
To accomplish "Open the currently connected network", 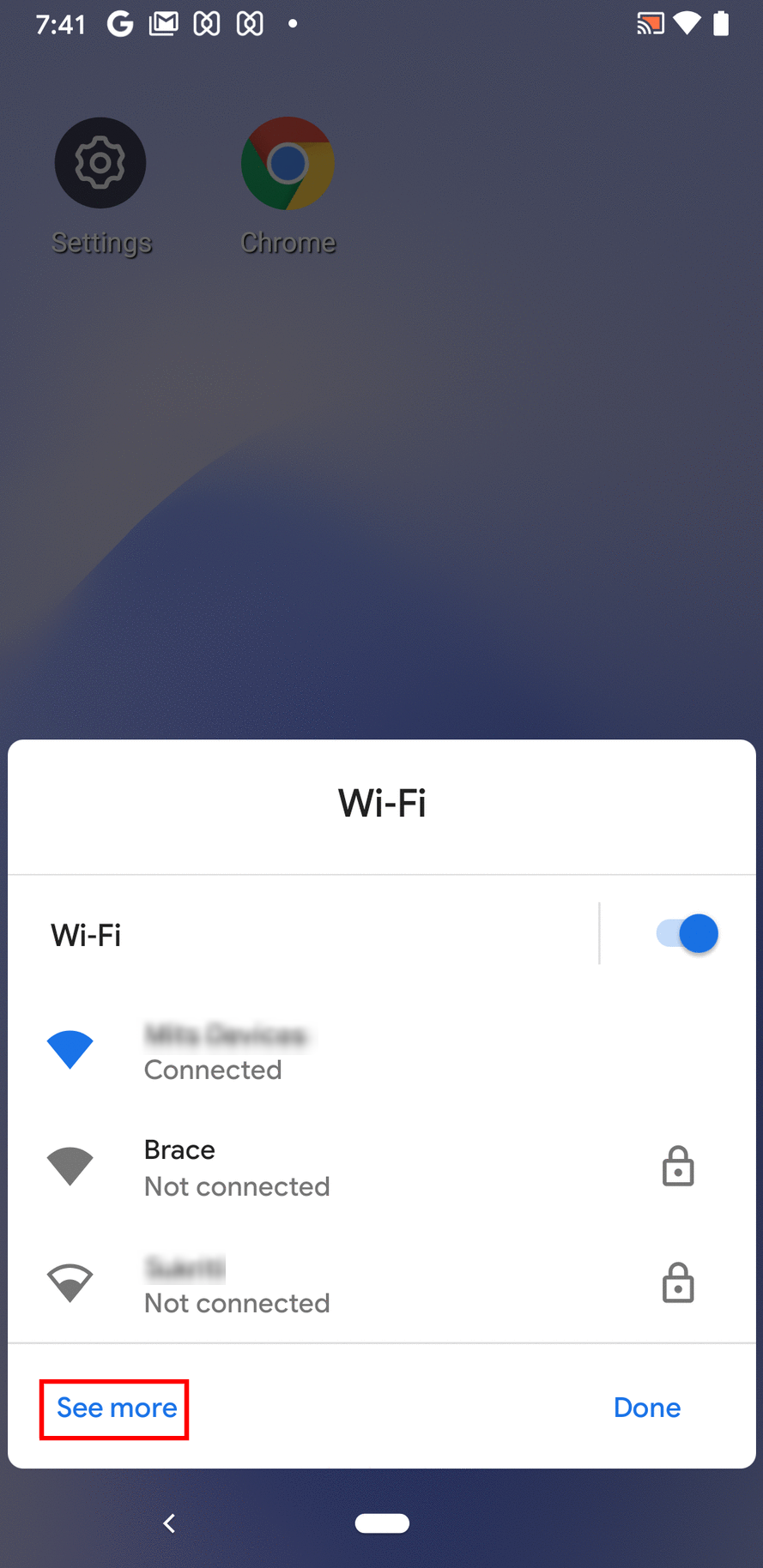I will tap(382, 1051).
